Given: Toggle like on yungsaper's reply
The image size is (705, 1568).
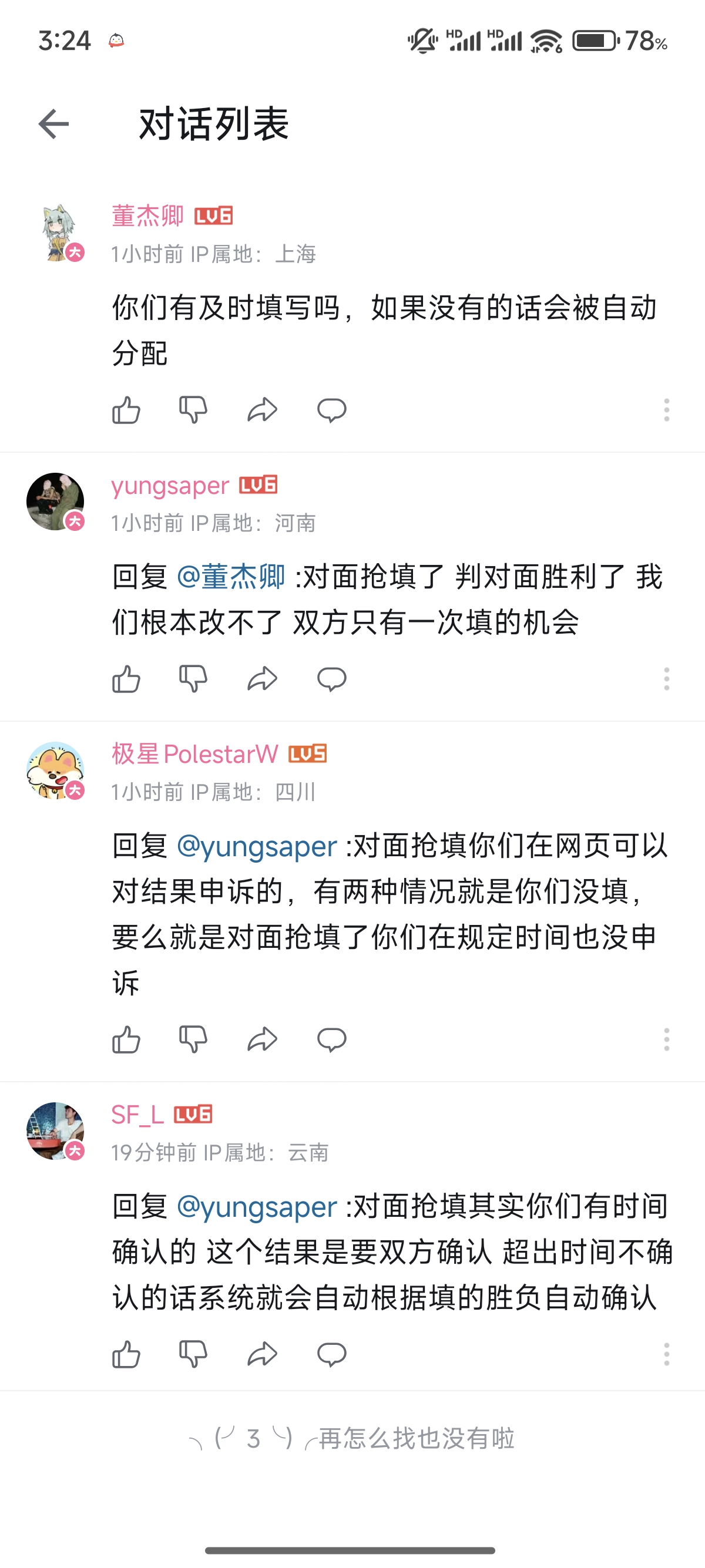Looking at the screenshot, I should pyautogui.click(x=125, y=681).
